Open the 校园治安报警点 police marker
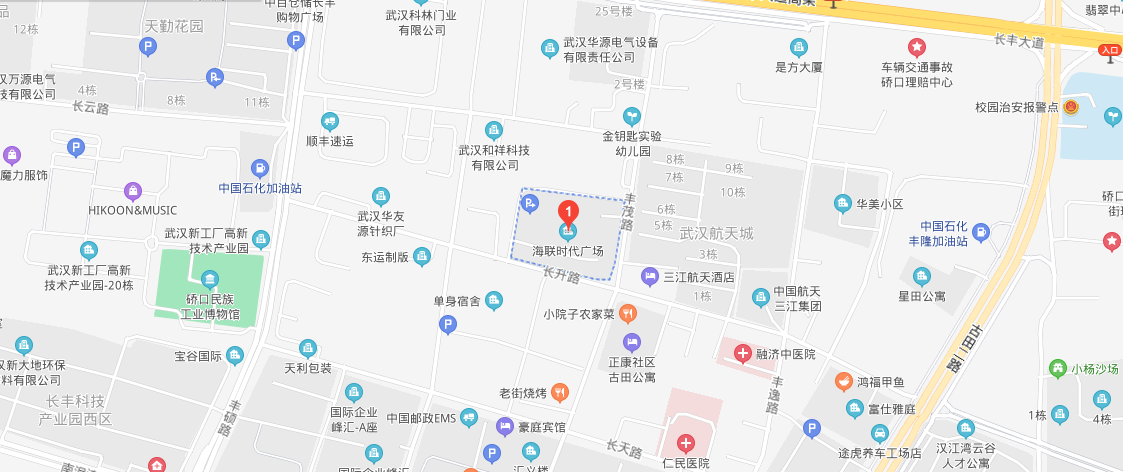The image size is (1123, 472). pyautogui.click(x=1070, y=107)
